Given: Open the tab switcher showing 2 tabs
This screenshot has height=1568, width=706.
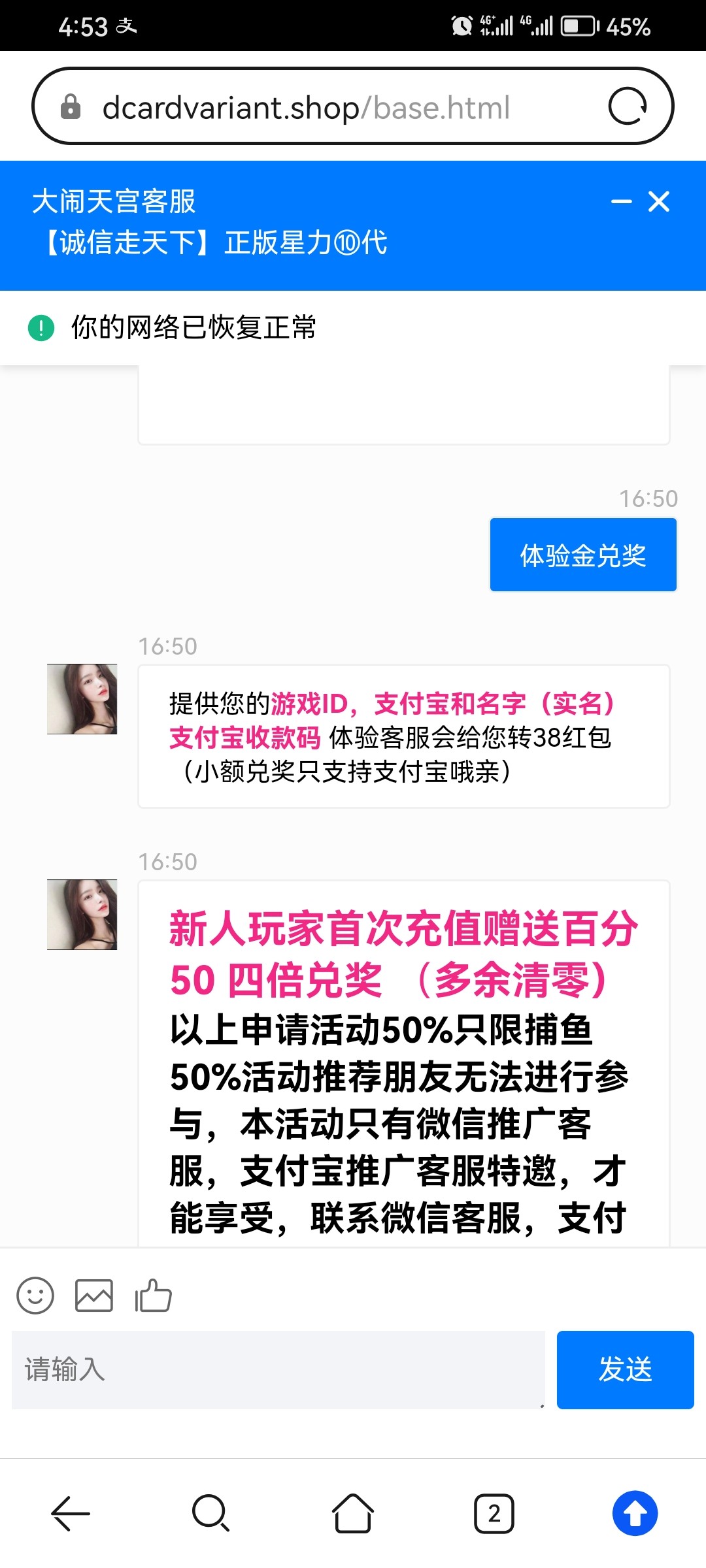Looking at the screenshot, I should 494,1513.
